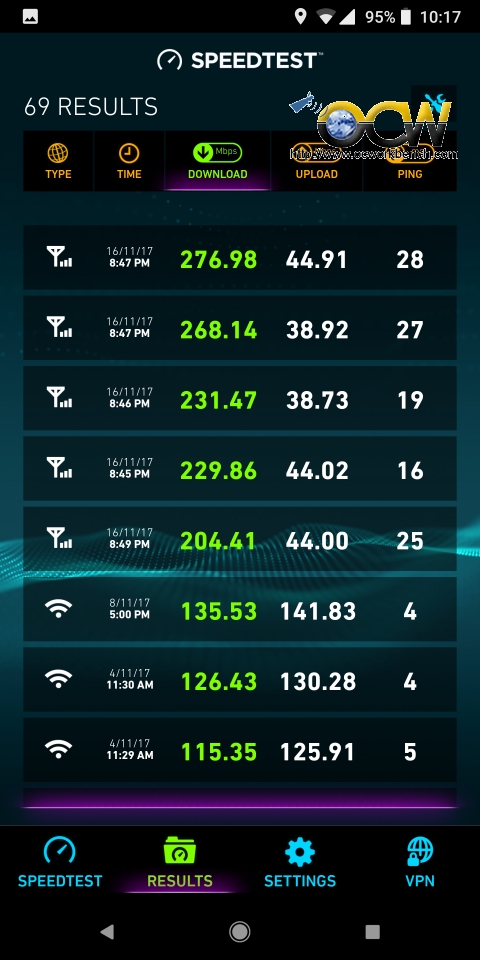
Task: Switch to the Speedtest tab
Action: (x=60, y=862)
